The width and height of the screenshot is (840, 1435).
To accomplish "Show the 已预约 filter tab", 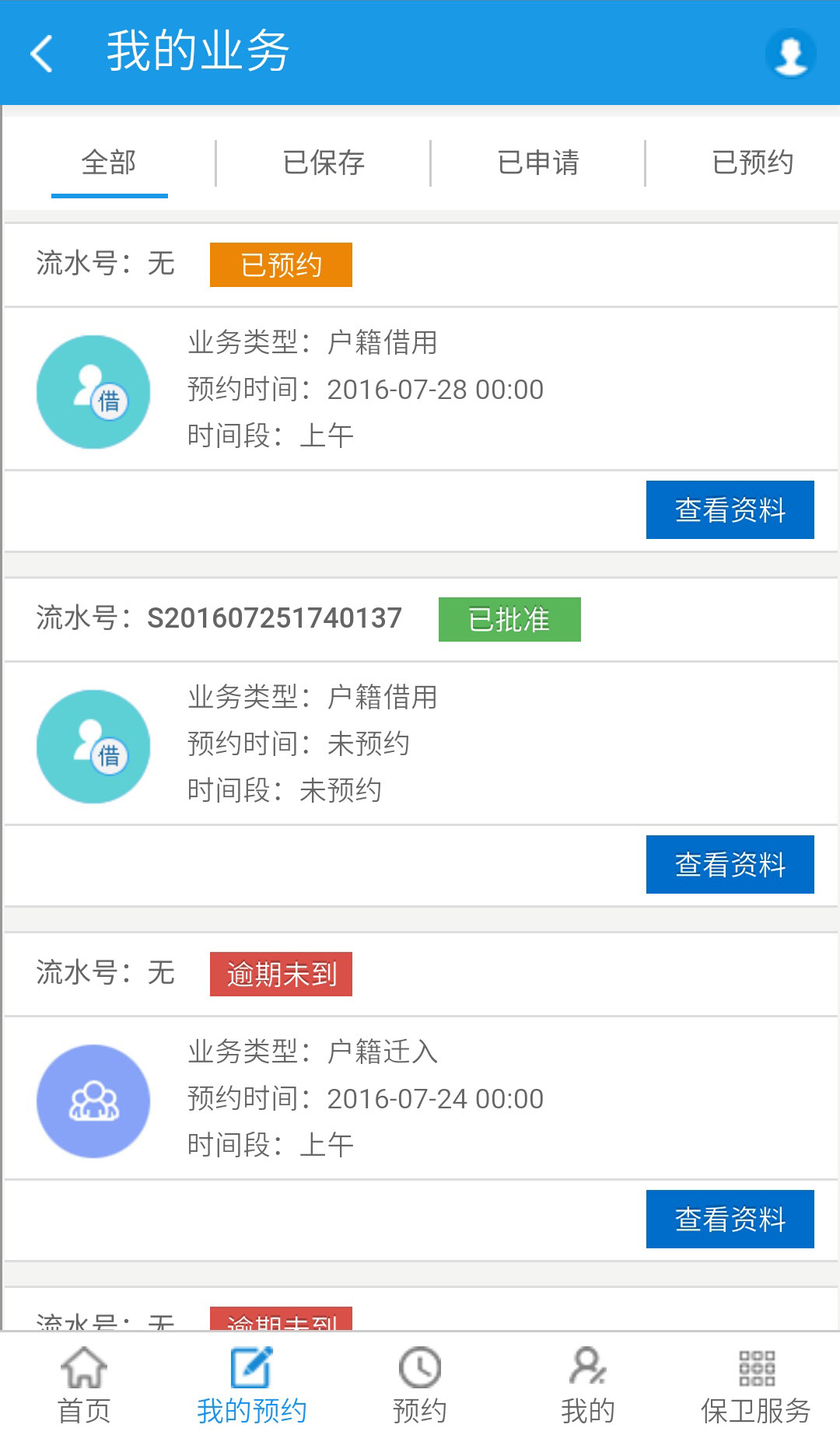I will tap(752, 163).
